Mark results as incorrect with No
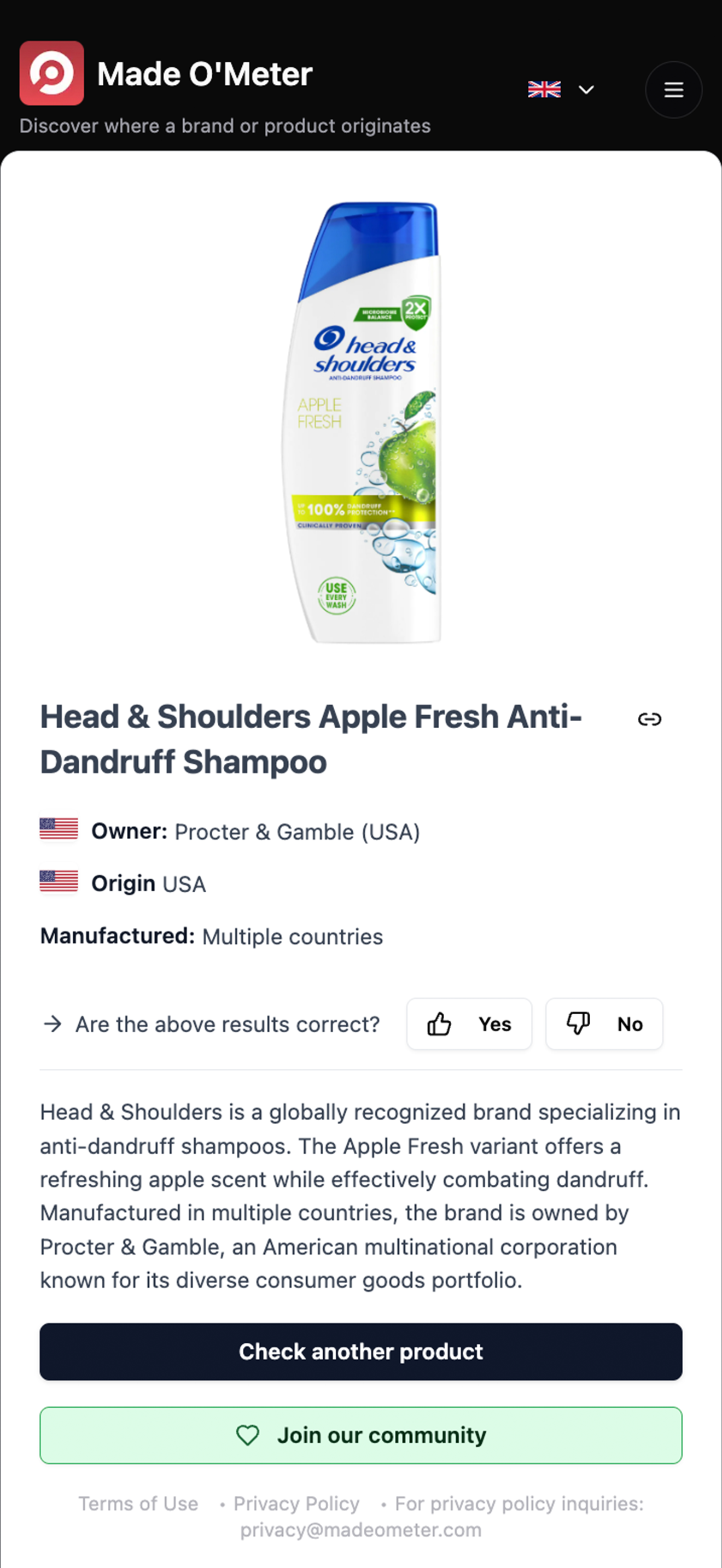Viewport: 722px width, 1568px height. point(603,1024)
